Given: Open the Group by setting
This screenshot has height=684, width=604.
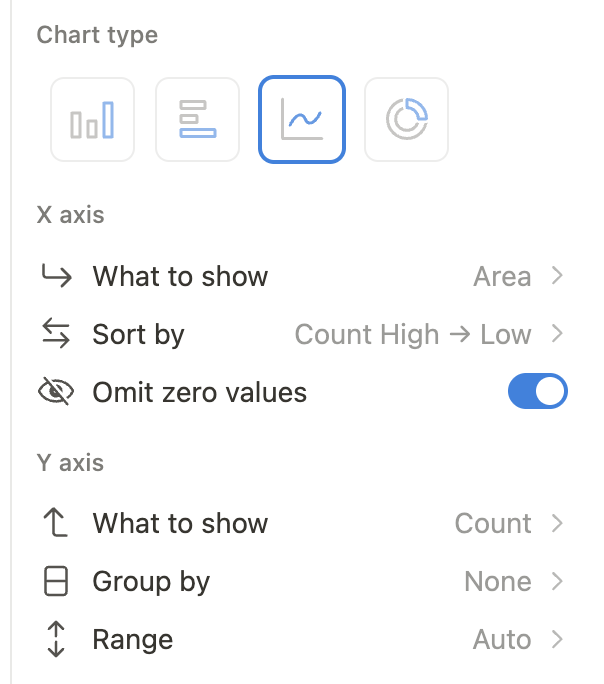Looking at the screenshot, I should click(x=300, y=581).
